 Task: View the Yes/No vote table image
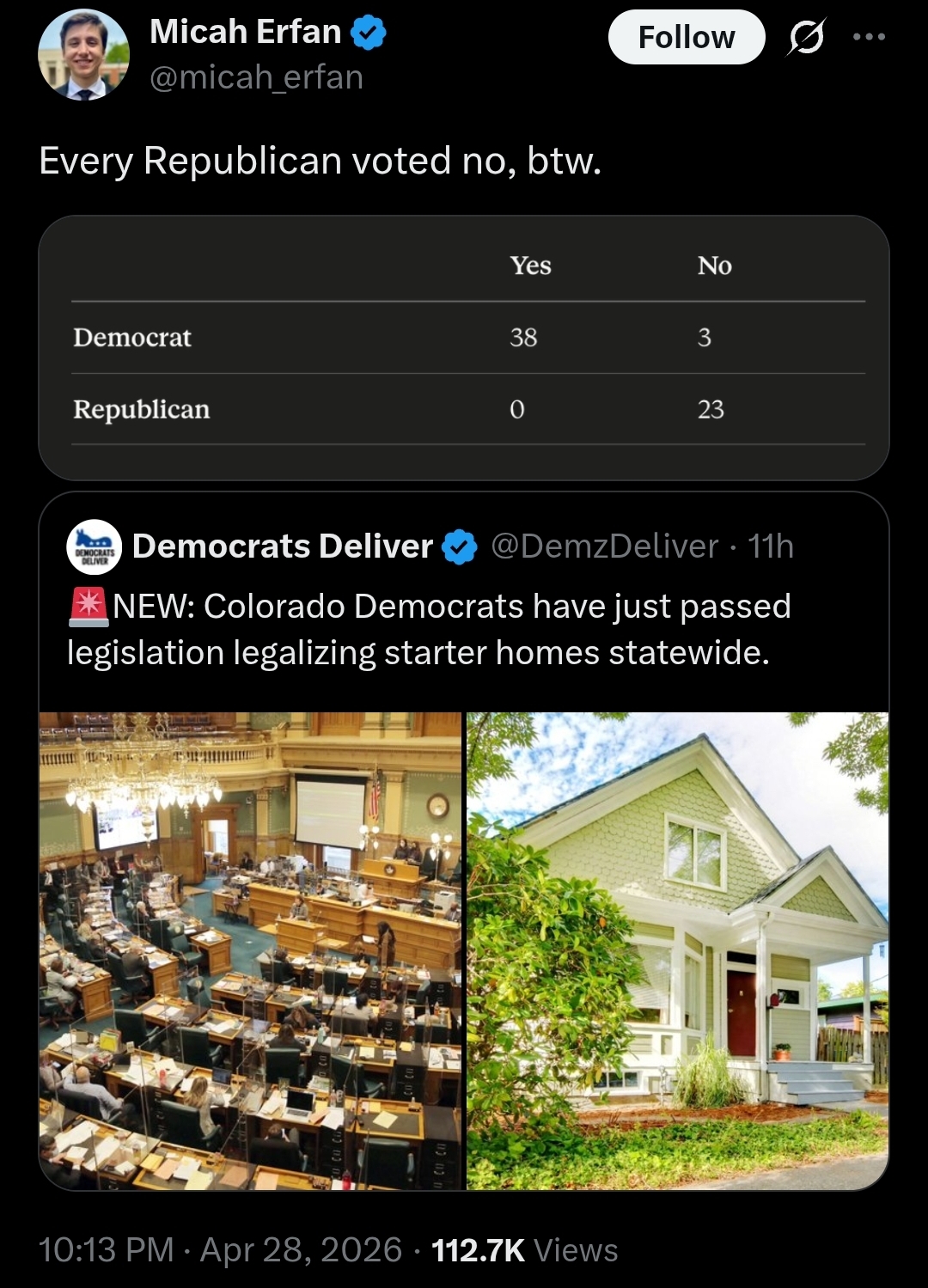tap(463, 347)
